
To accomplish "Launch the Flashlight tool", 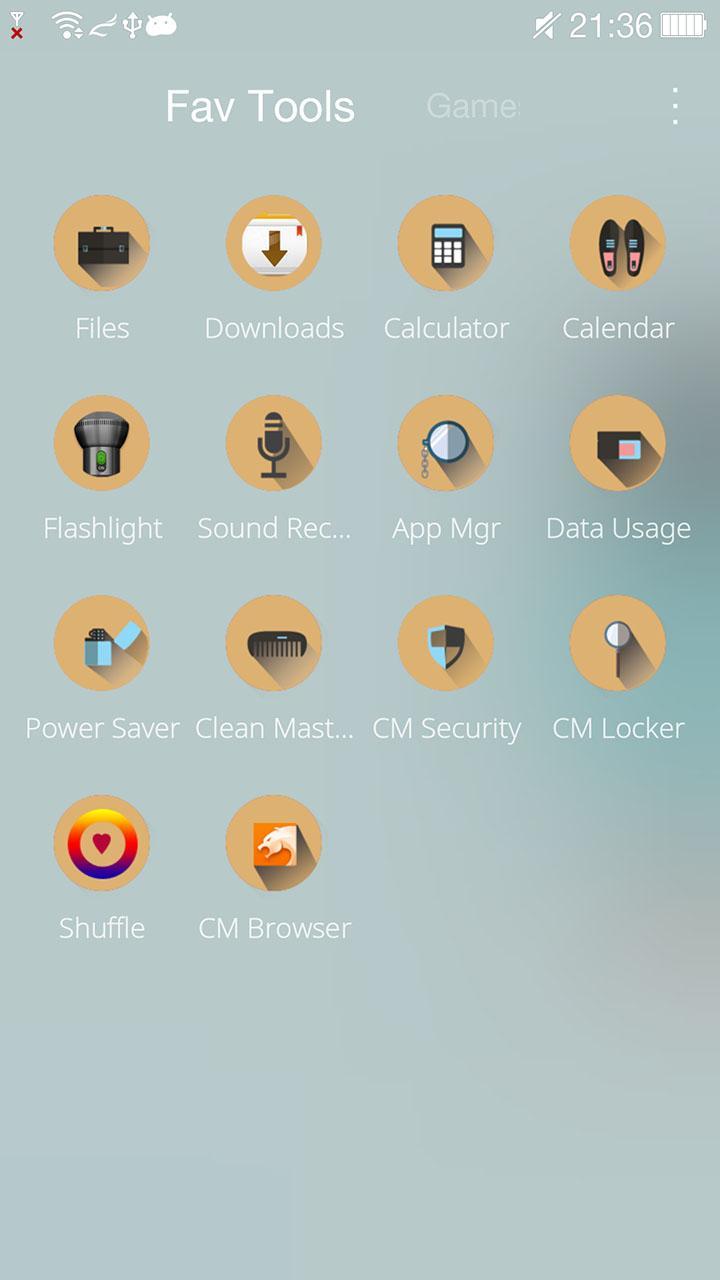I will 102,443.
